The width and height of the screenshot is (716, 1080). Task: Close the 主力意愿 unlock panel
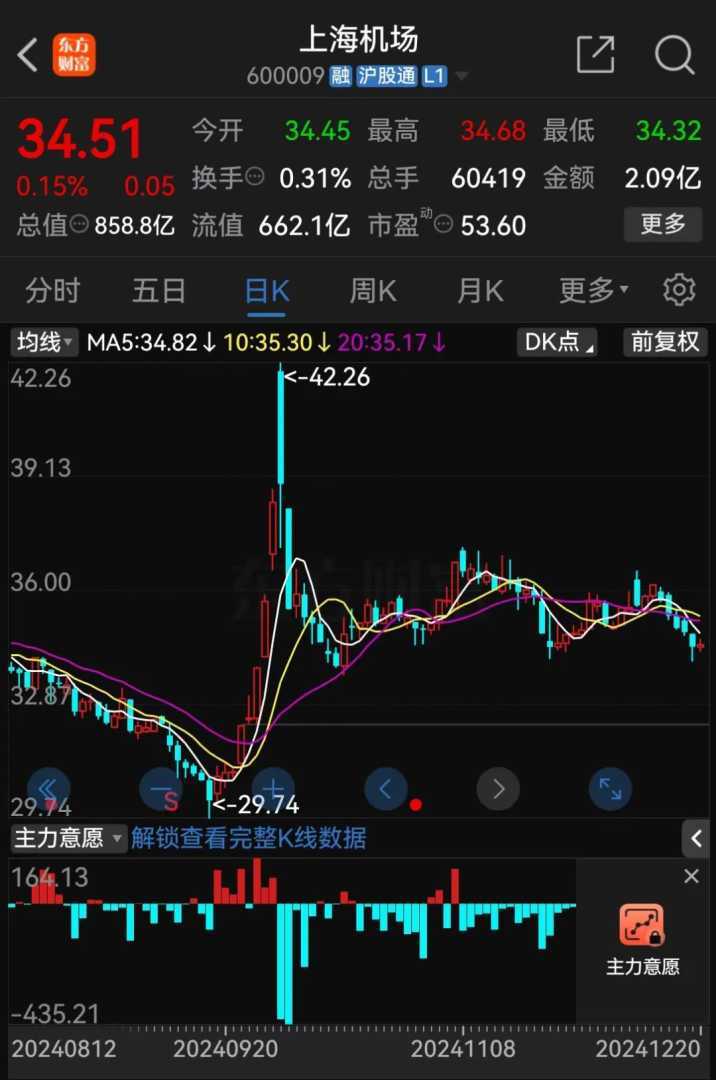pos(691,877)
